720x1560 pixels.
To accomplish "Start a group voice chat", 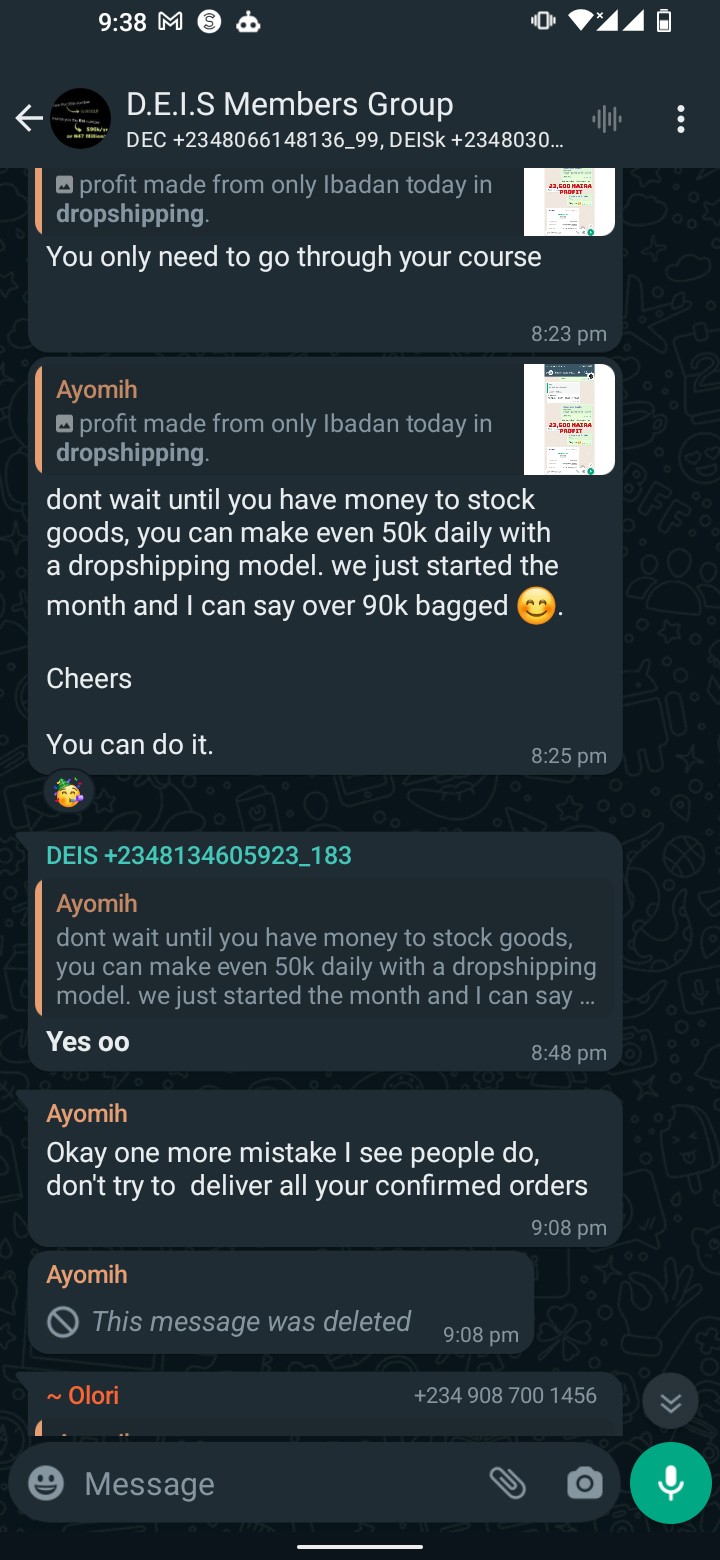I will pos(606,120).
